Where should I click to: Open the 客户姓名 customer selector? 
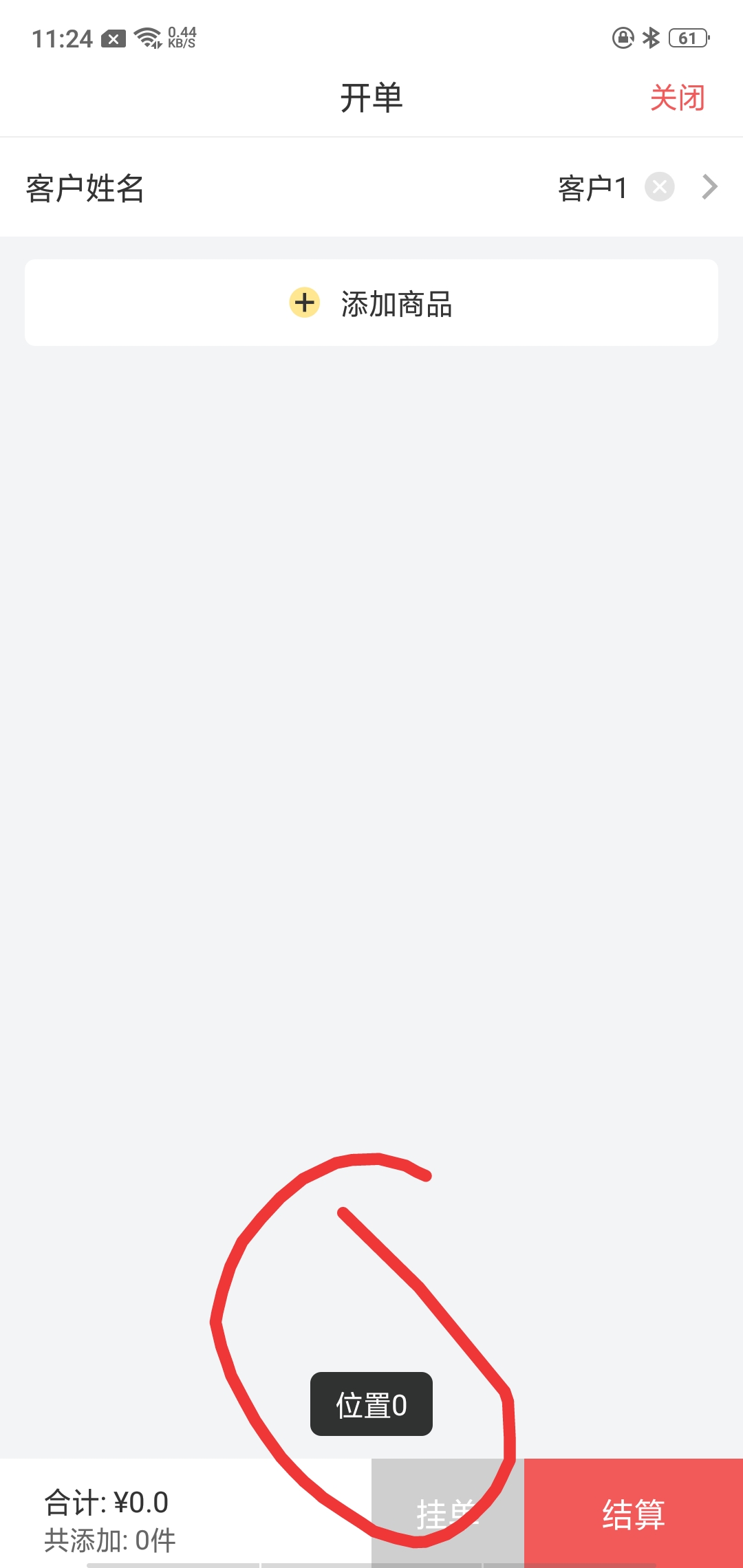click(371, 187)
